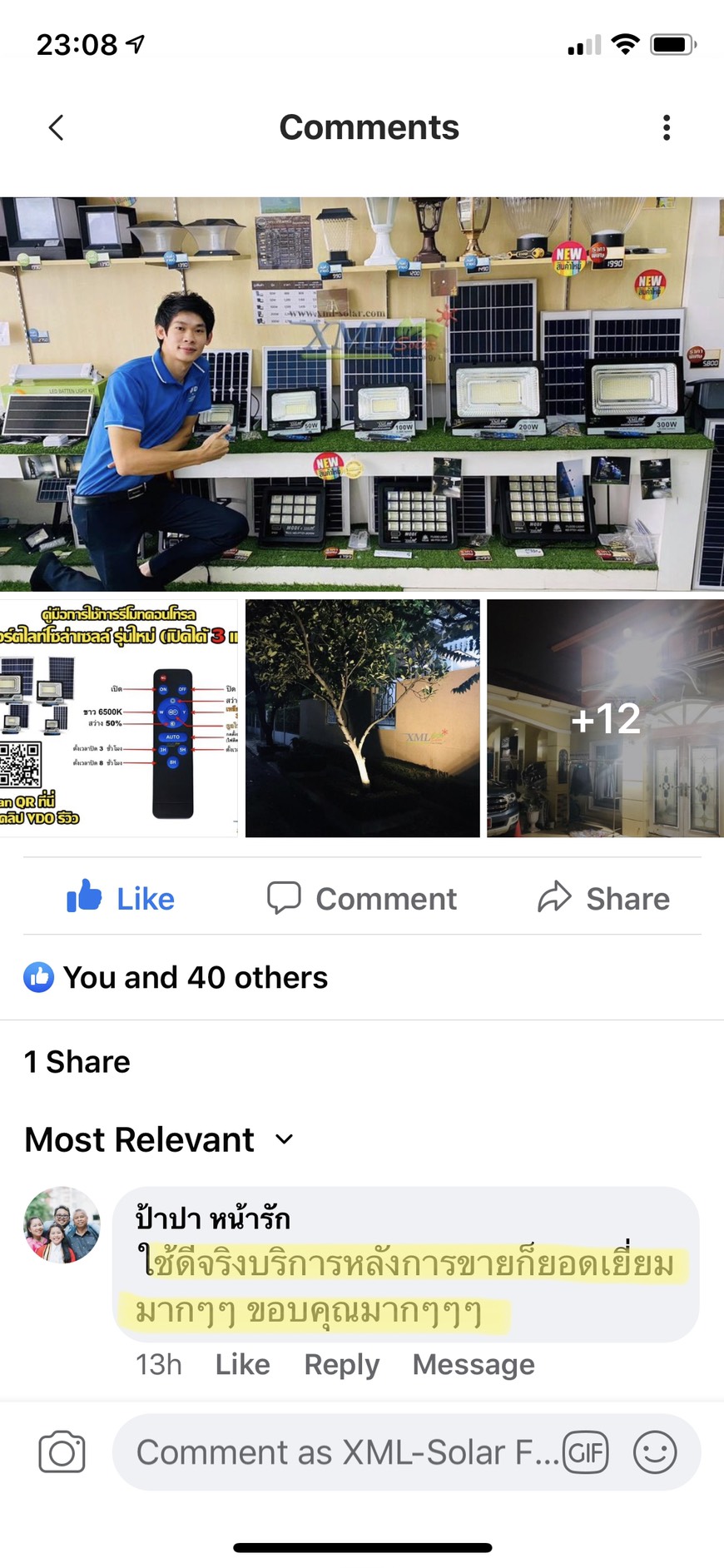
Task: View the illuminated tree night photo
Action: [x=362, y=718]
